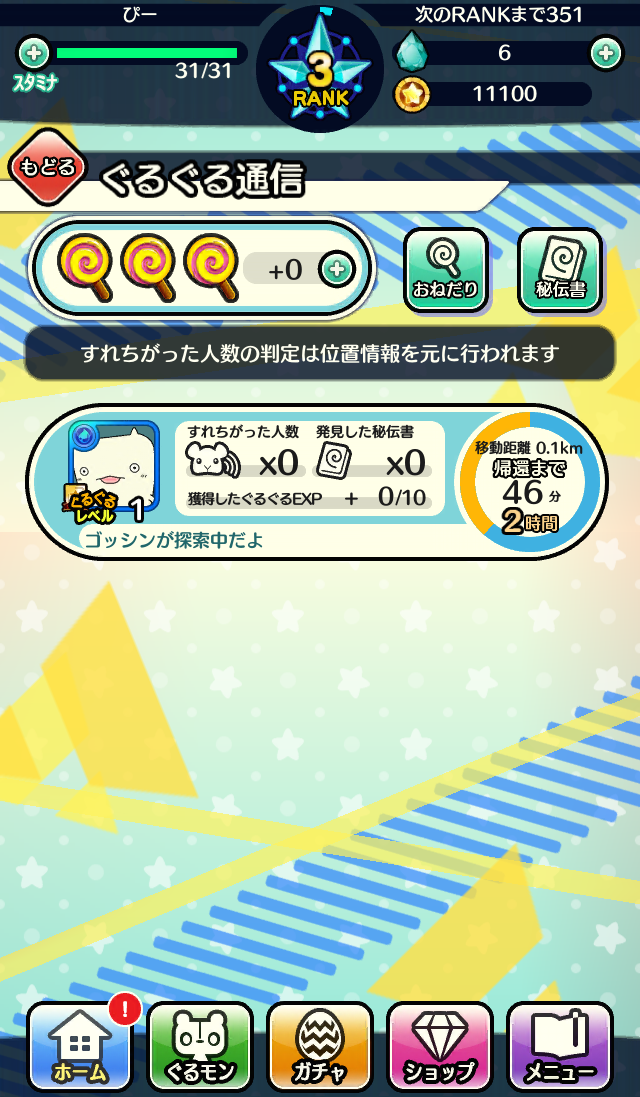Open the ショップ tab
Viewport: 640px width, 1097px height.
440,1046
